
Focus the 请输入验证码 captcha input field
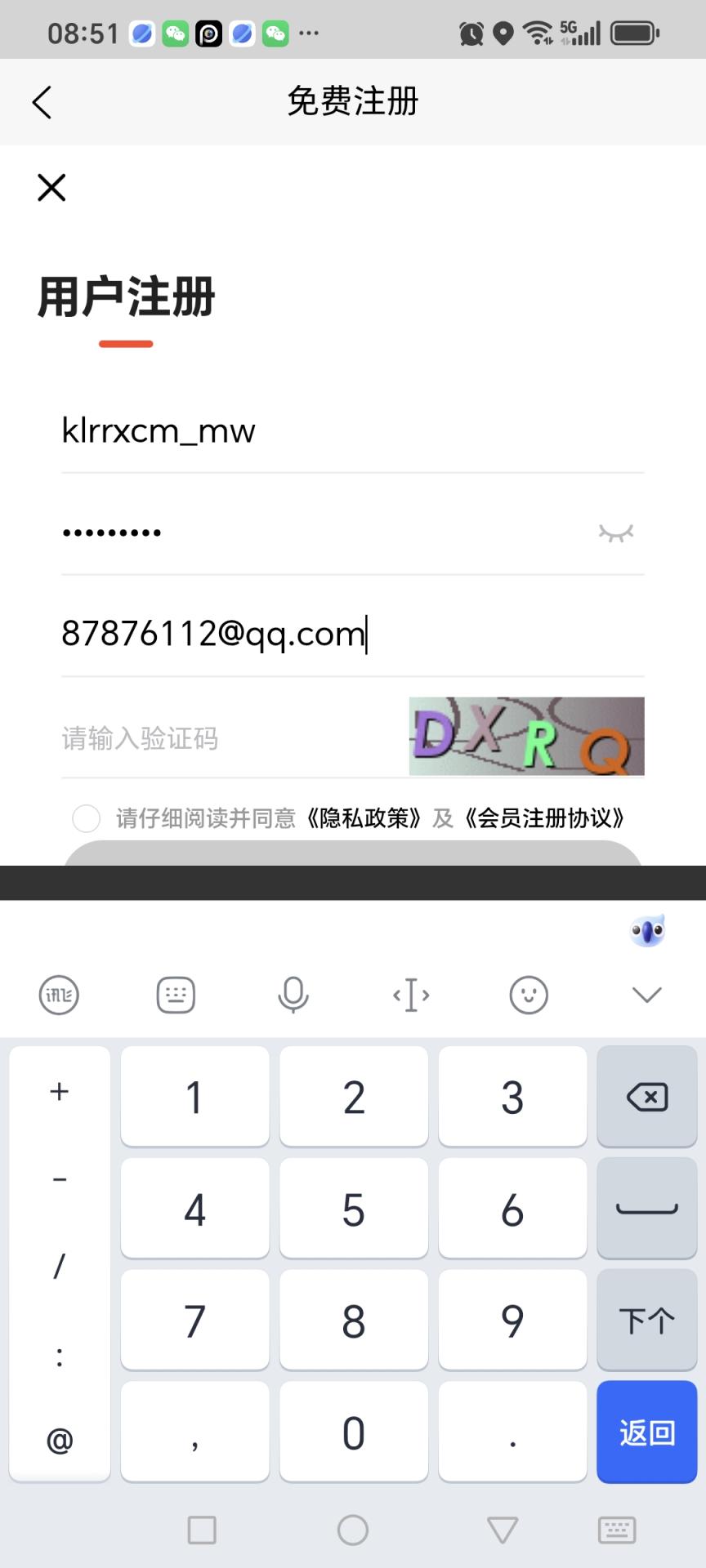[x=204, y=737]
